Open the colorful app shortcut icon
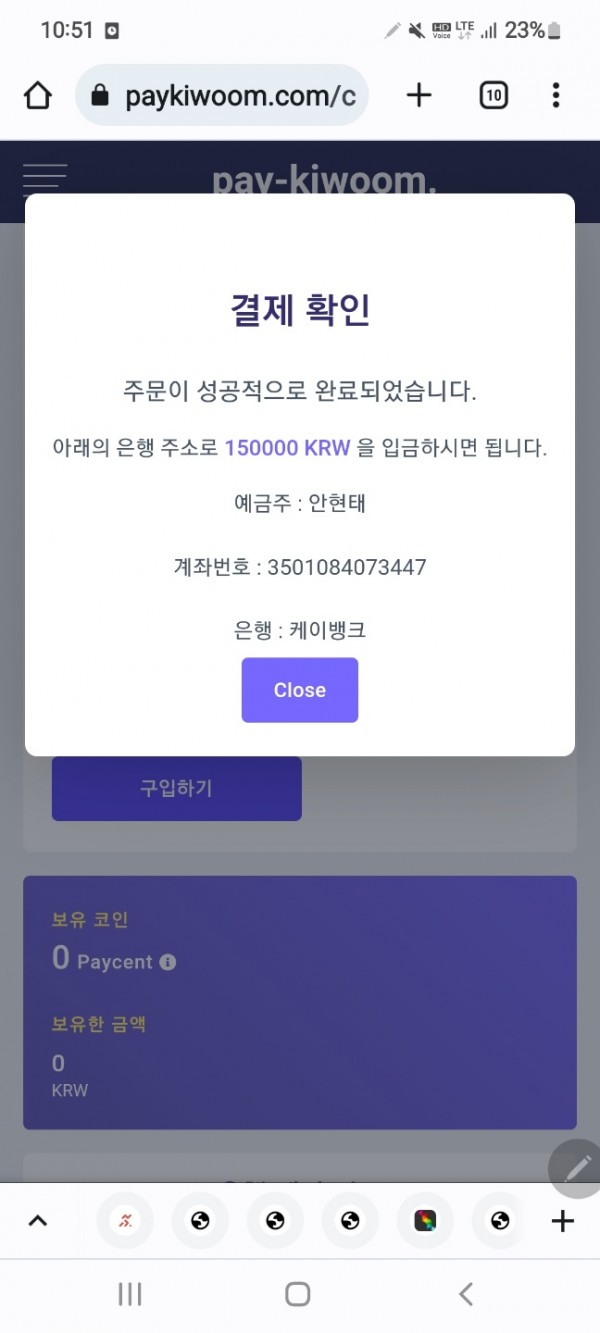600x1333 pixels. (x=425, y=1221)
